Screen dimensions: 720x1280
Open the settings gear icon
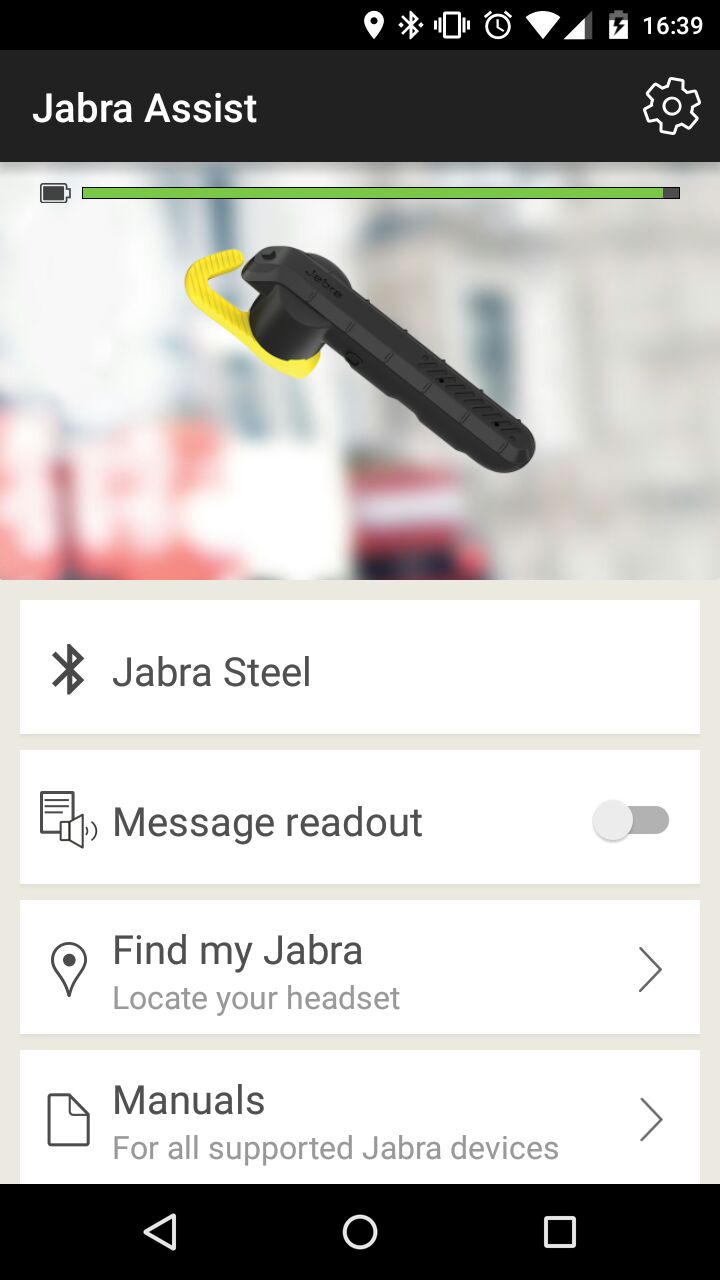(671, 106)
